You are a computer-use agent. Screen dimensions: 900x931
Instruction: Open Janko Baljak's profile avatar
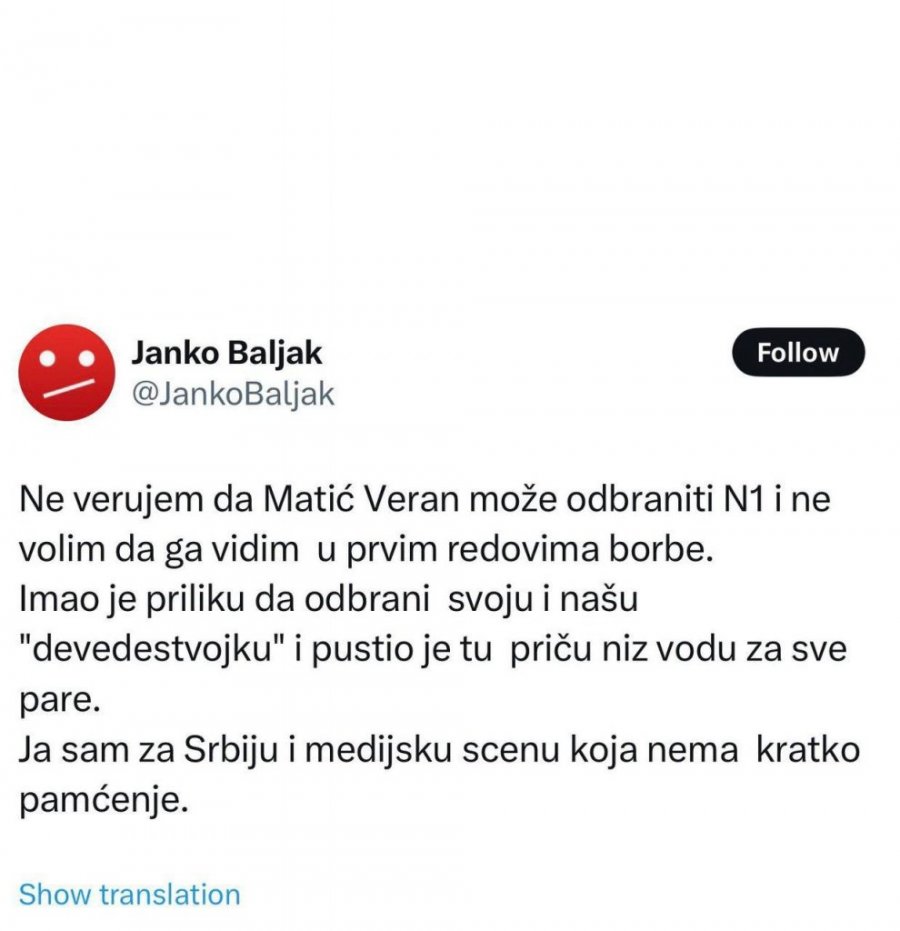point(67,372)
